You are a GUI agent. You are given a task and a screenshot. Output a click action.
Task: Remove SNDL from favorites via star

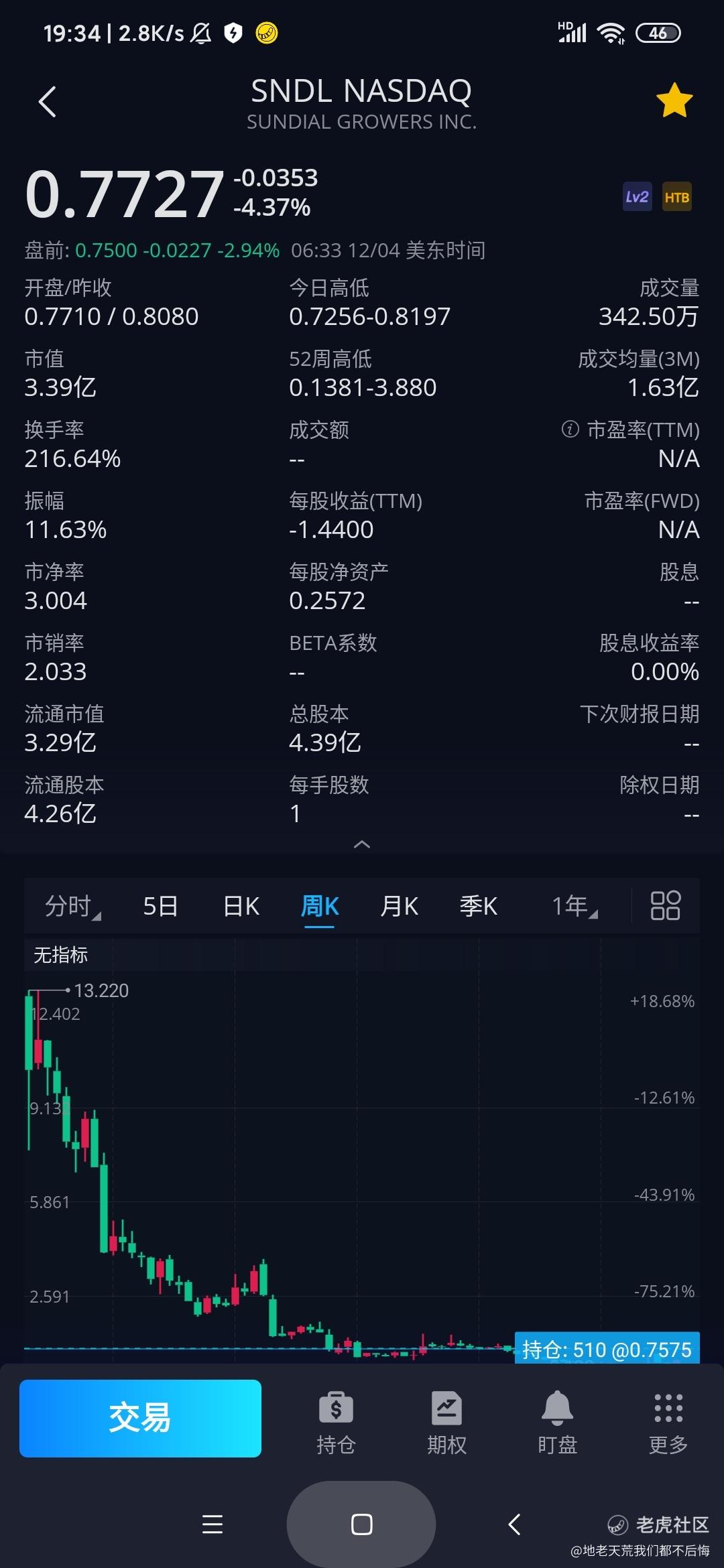[x=674, y=101]
